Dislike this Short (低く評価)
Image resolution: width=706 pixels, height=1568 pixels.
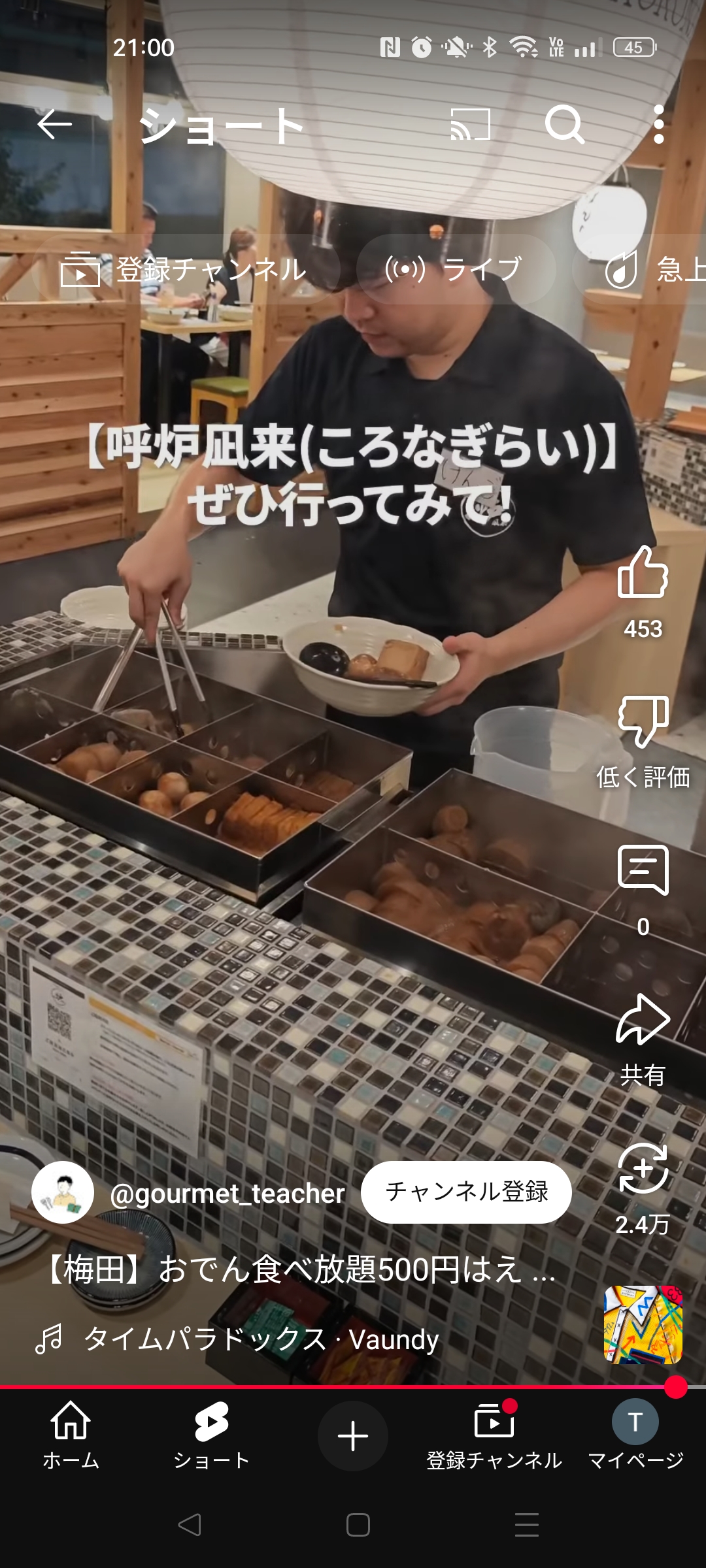(643, 722)
